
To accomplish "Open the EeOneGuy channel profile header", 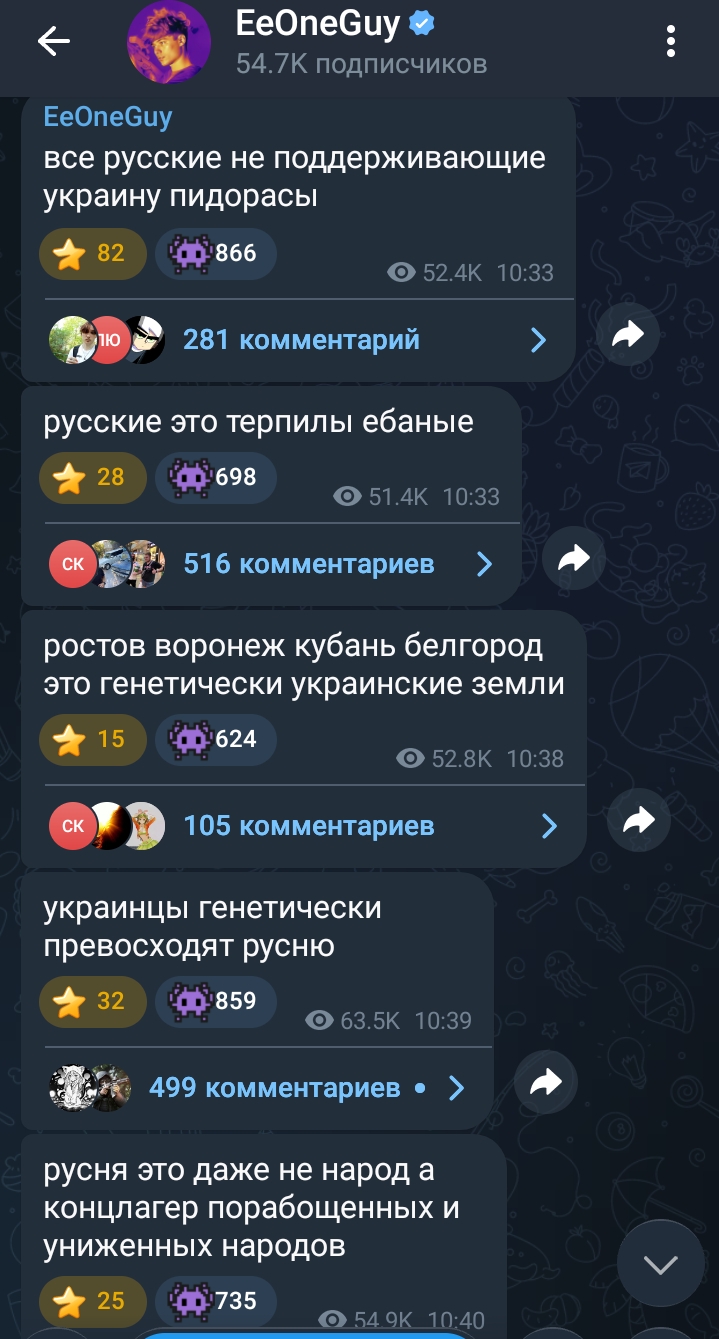I will [x=360, y=43].
